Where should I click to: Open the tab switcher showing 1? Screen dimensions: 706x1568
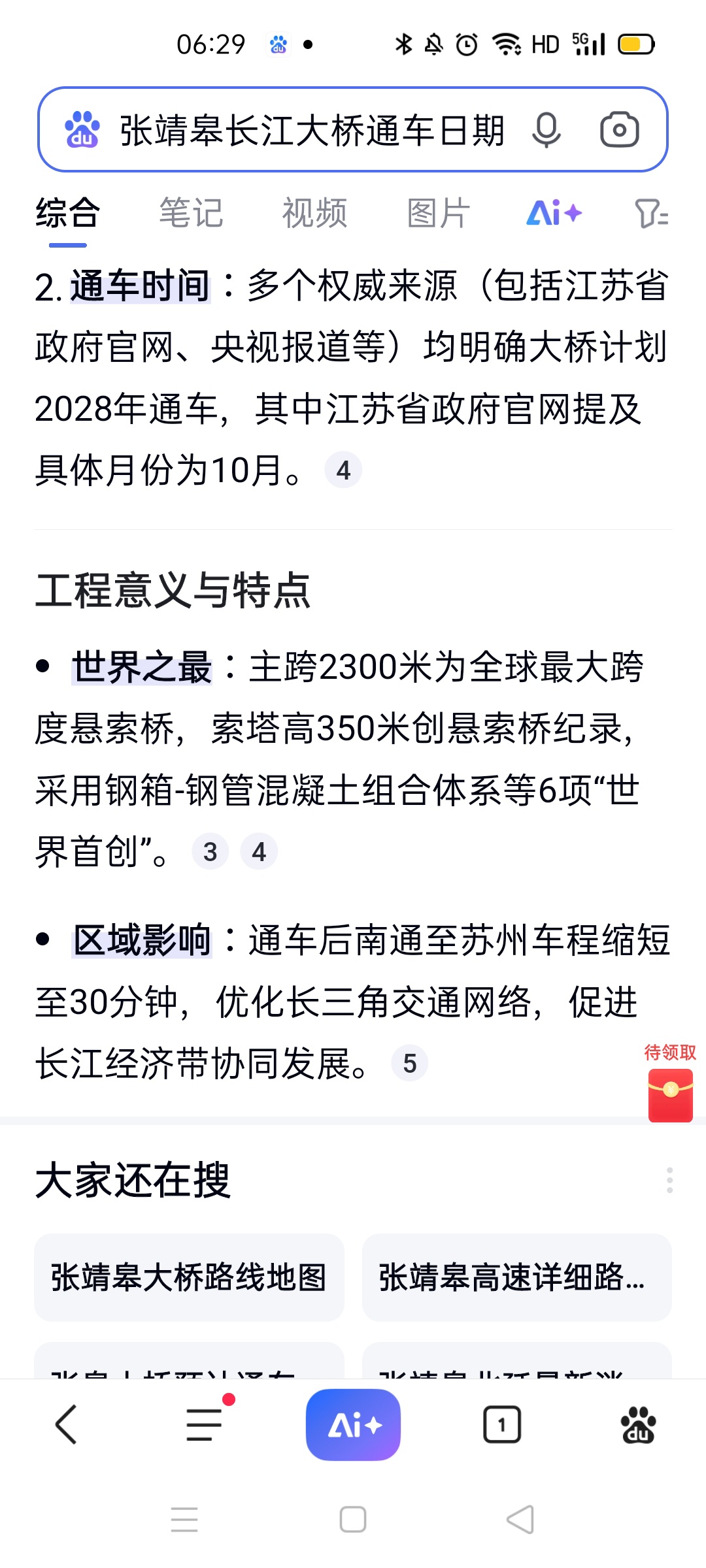point(501,1424)
